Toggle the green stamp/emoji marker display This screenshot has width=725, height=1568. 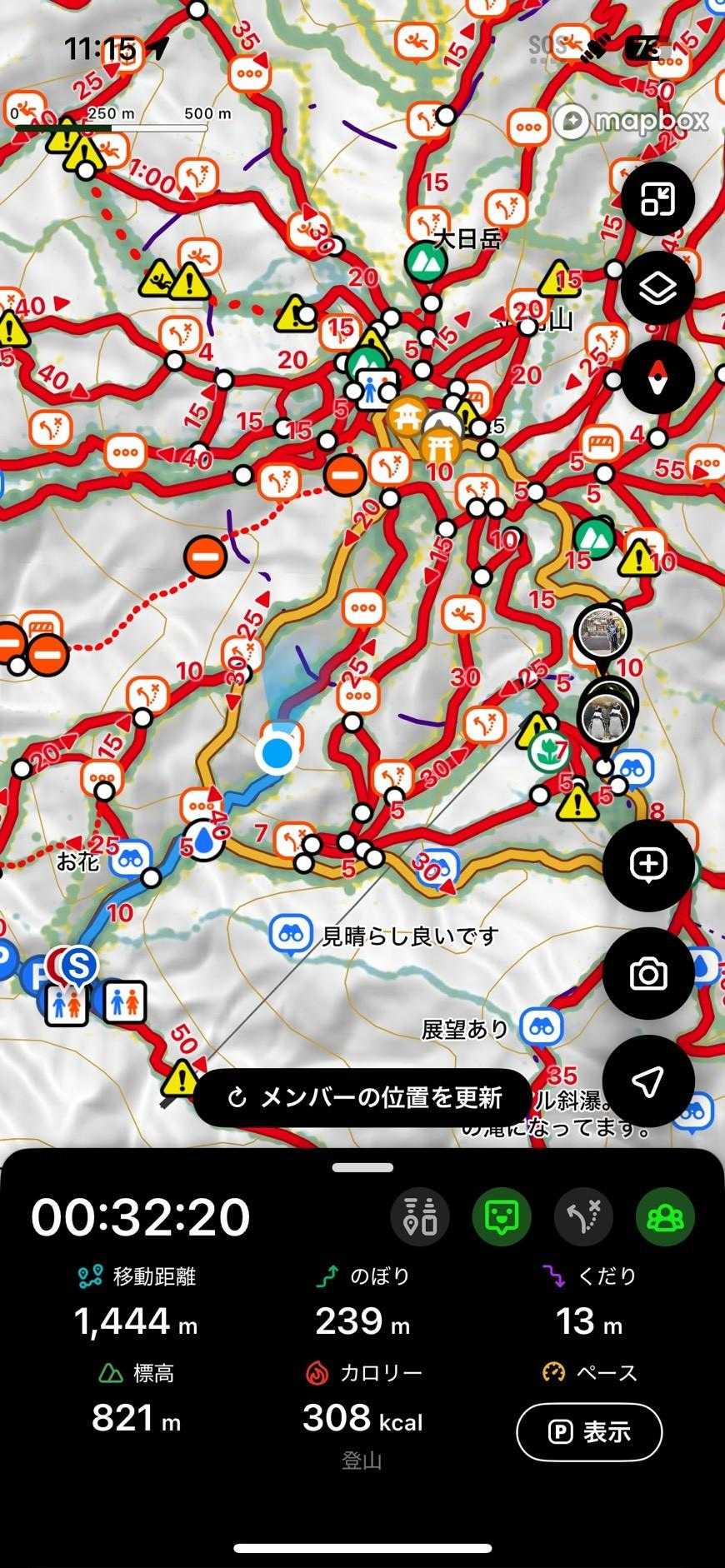coord(502,1216)
